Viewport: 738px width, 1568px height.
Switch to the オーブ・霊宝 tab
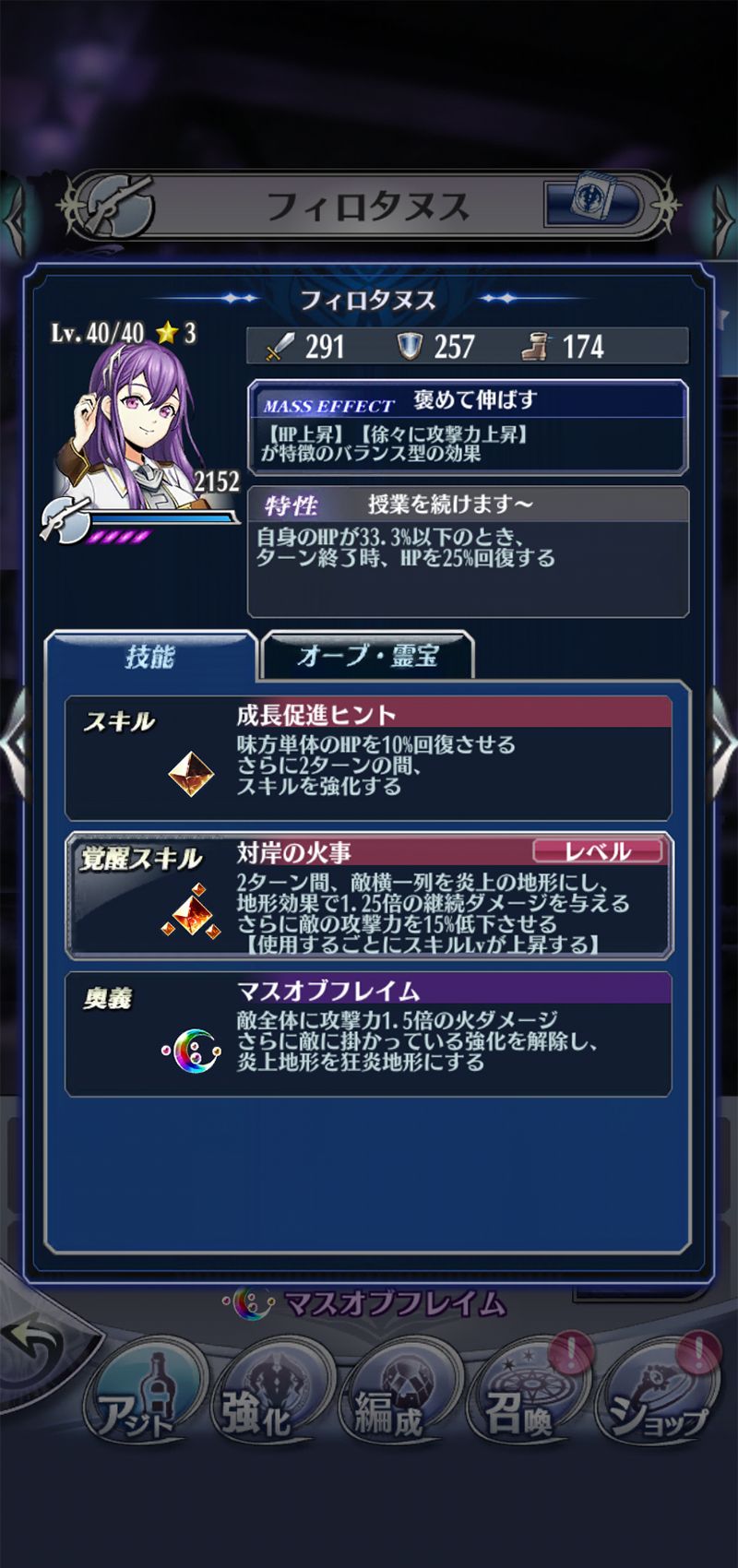[368, 656]
